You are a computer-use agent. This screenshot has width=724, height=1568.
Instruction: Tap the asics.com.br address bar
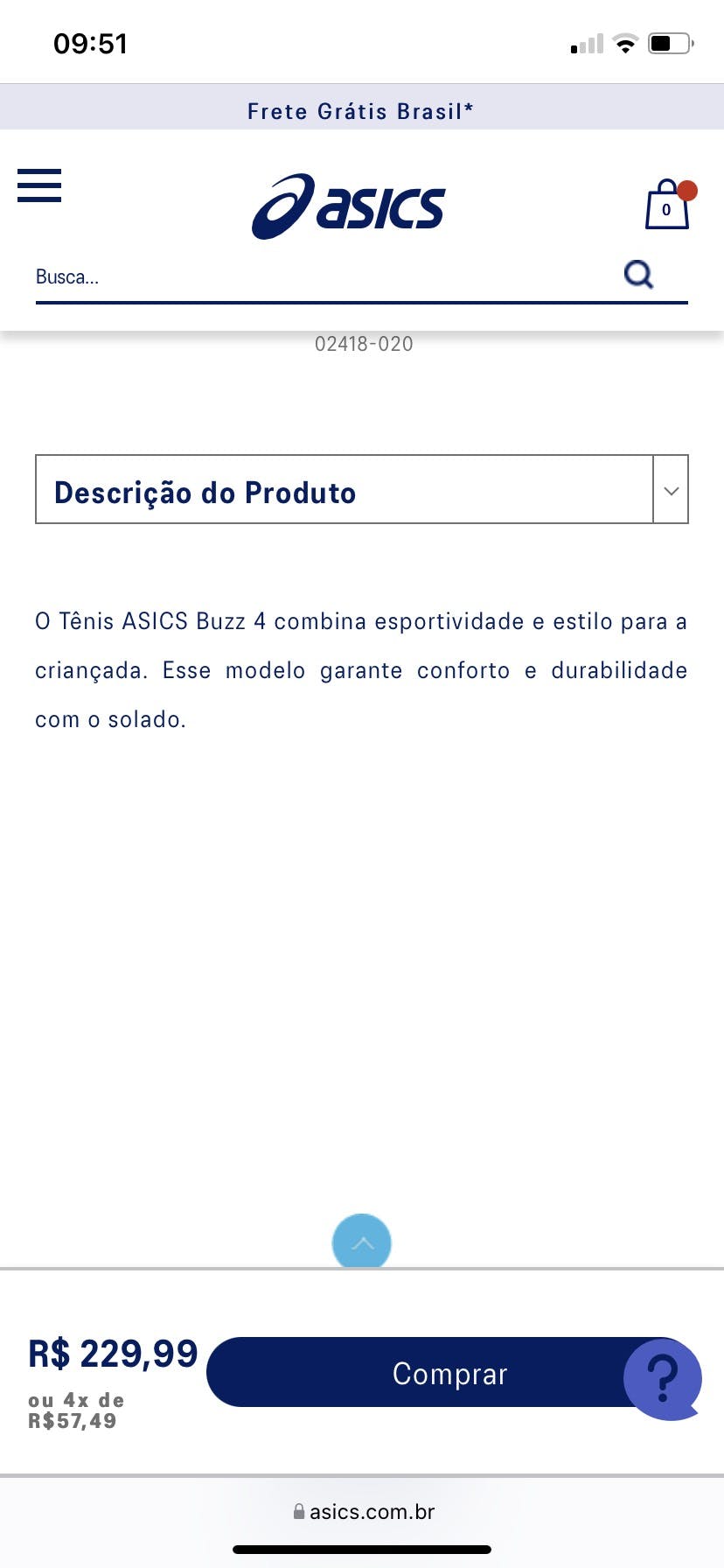(x=364, y=1511)
